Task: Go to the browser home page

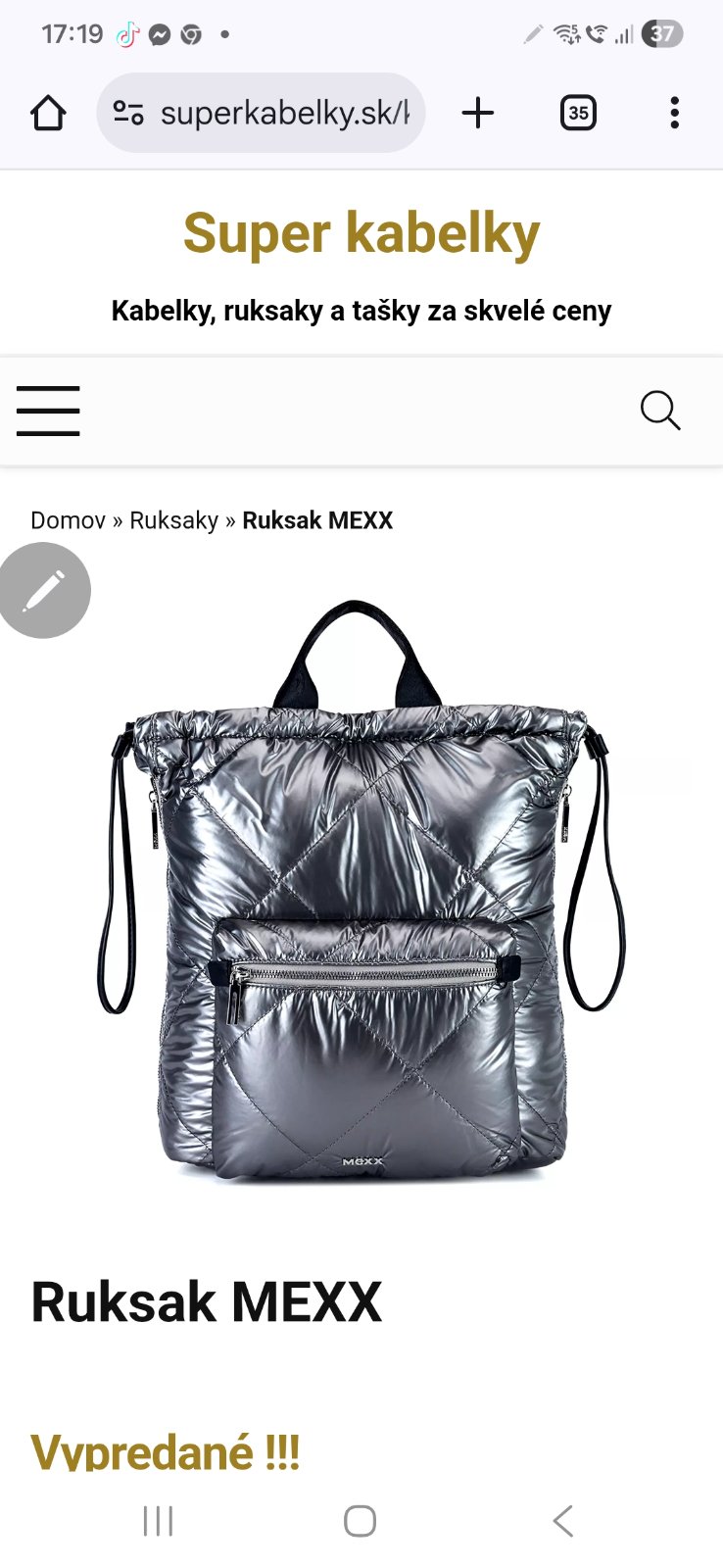Action: 48,114
